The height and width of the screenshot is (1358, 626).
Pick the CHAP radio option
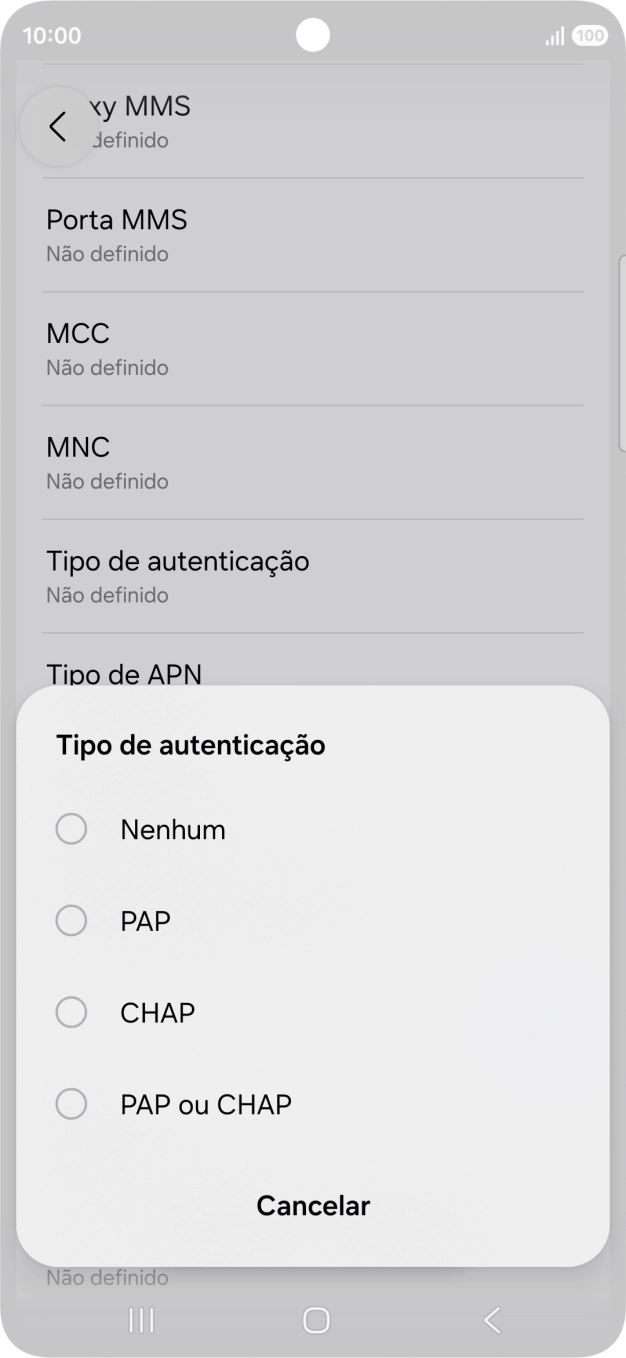[72, 1013]
